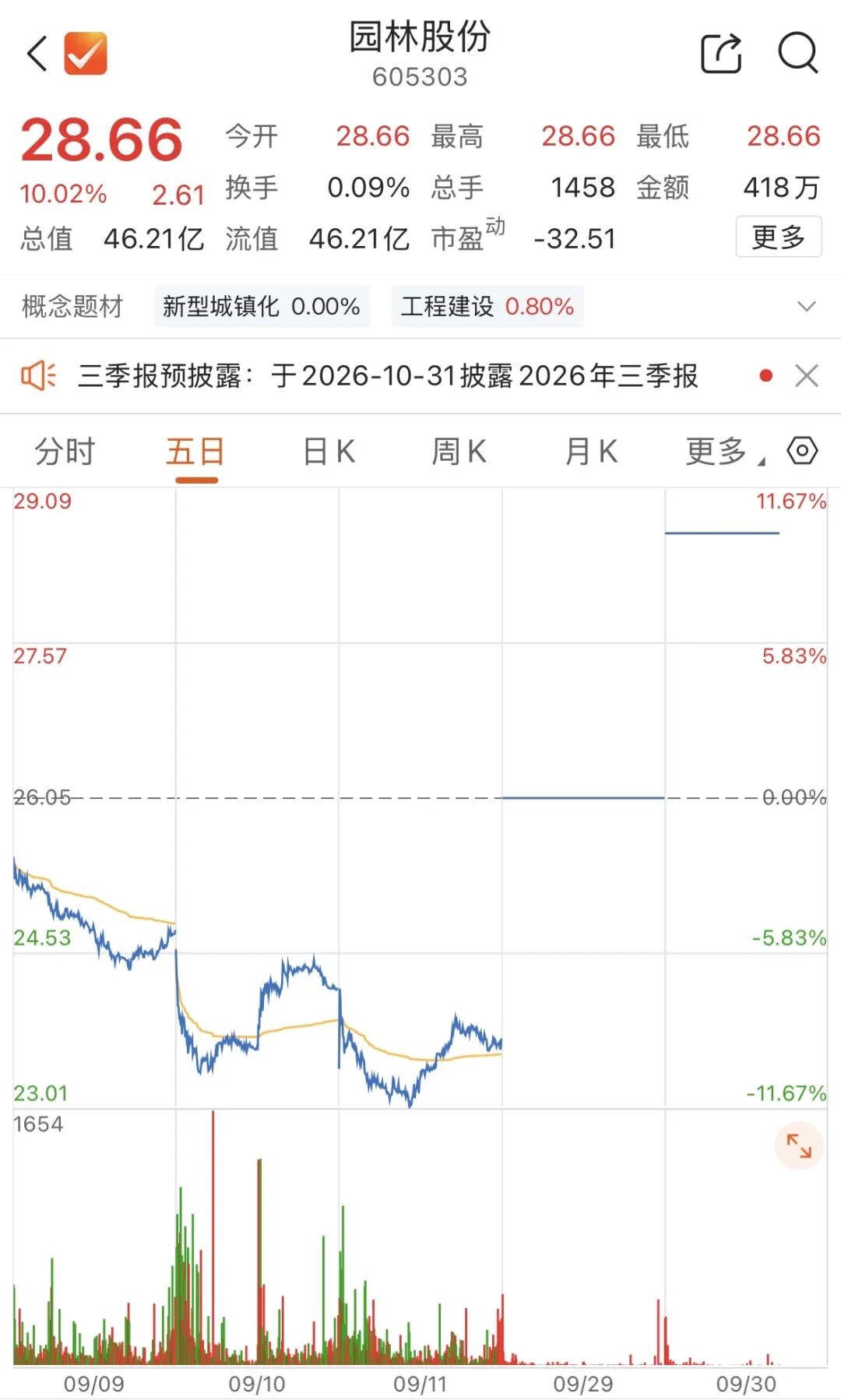Open the 更多 chart period dropdown
841x1400 pixels.
click(x=724, y=452)
